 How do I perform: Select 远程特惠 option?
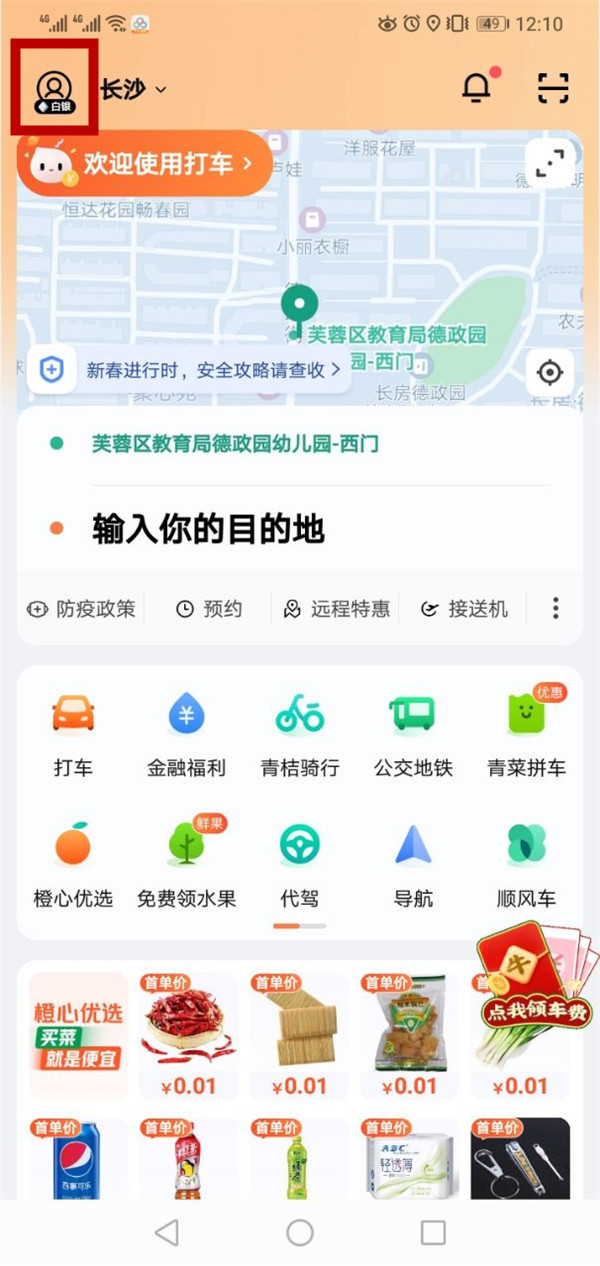(337, 608)
